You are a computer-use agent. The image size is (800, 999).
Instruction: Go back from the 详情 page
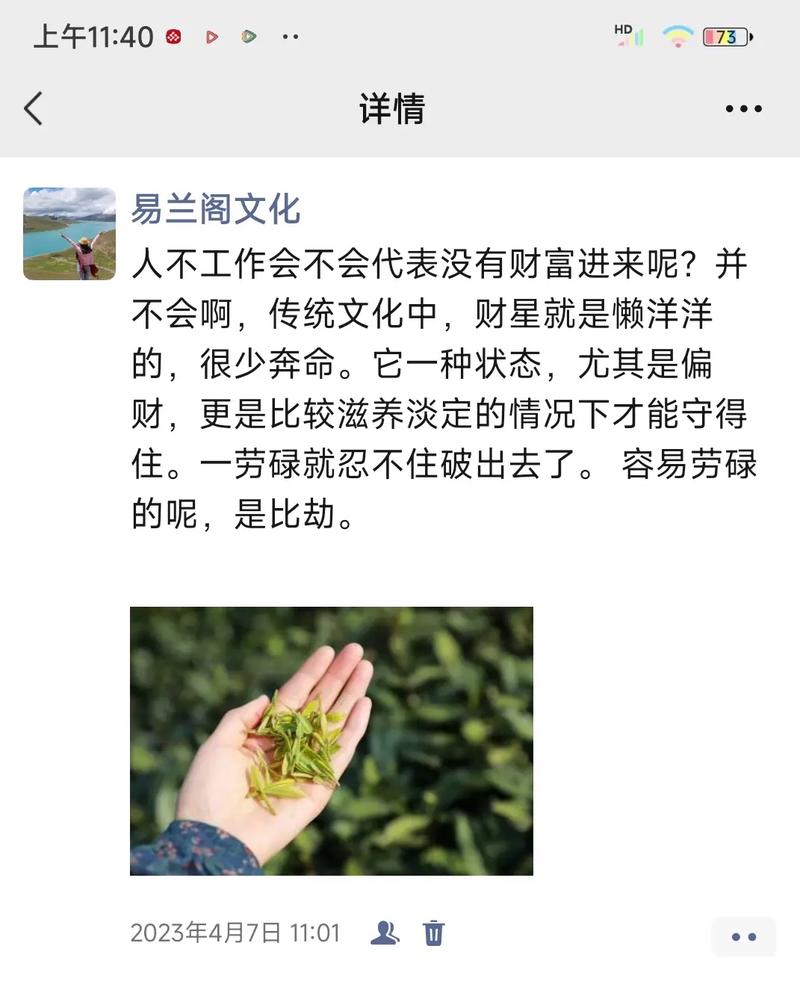(34, 108)
